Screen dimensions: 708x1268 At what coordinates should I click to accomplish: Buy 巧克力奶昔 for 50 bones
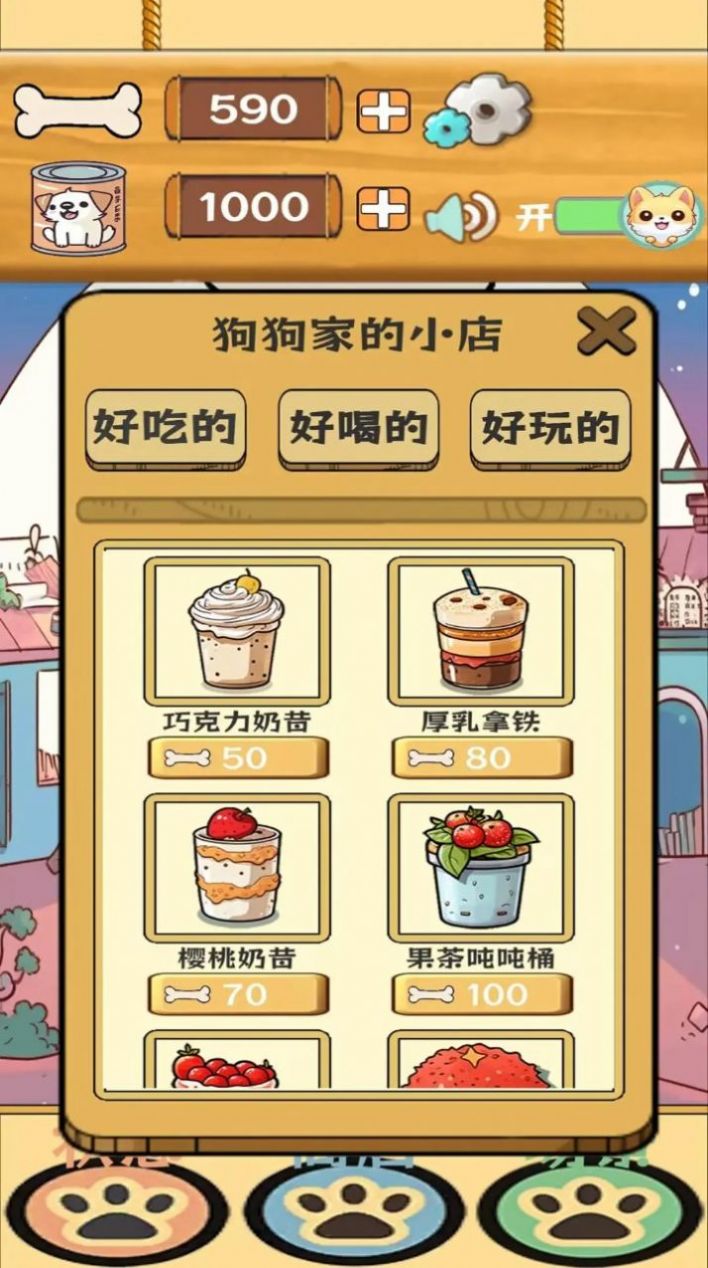pos(237,758)
